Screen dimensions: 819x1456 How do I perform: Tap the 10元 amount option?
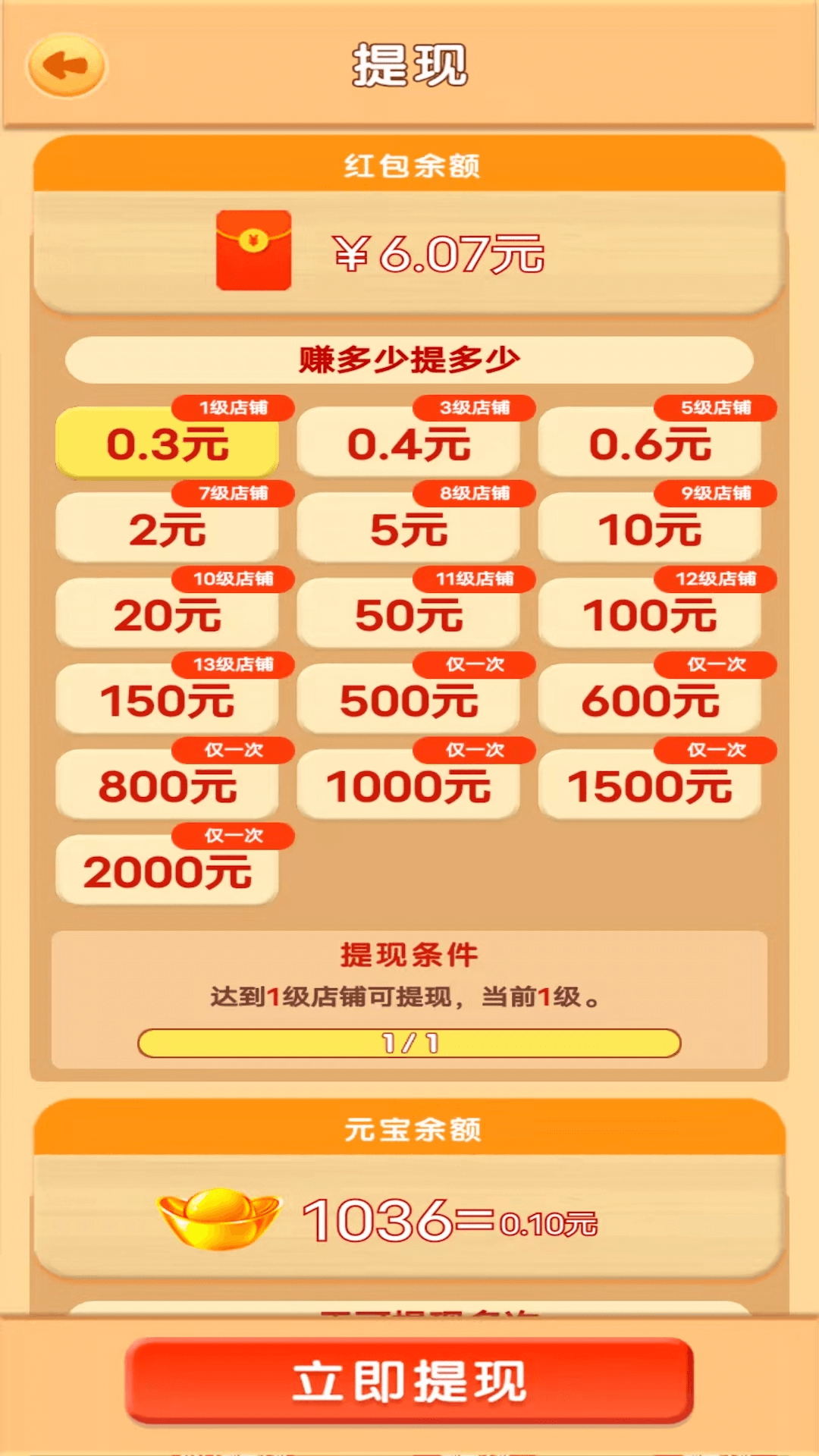(x=650, y=529)
